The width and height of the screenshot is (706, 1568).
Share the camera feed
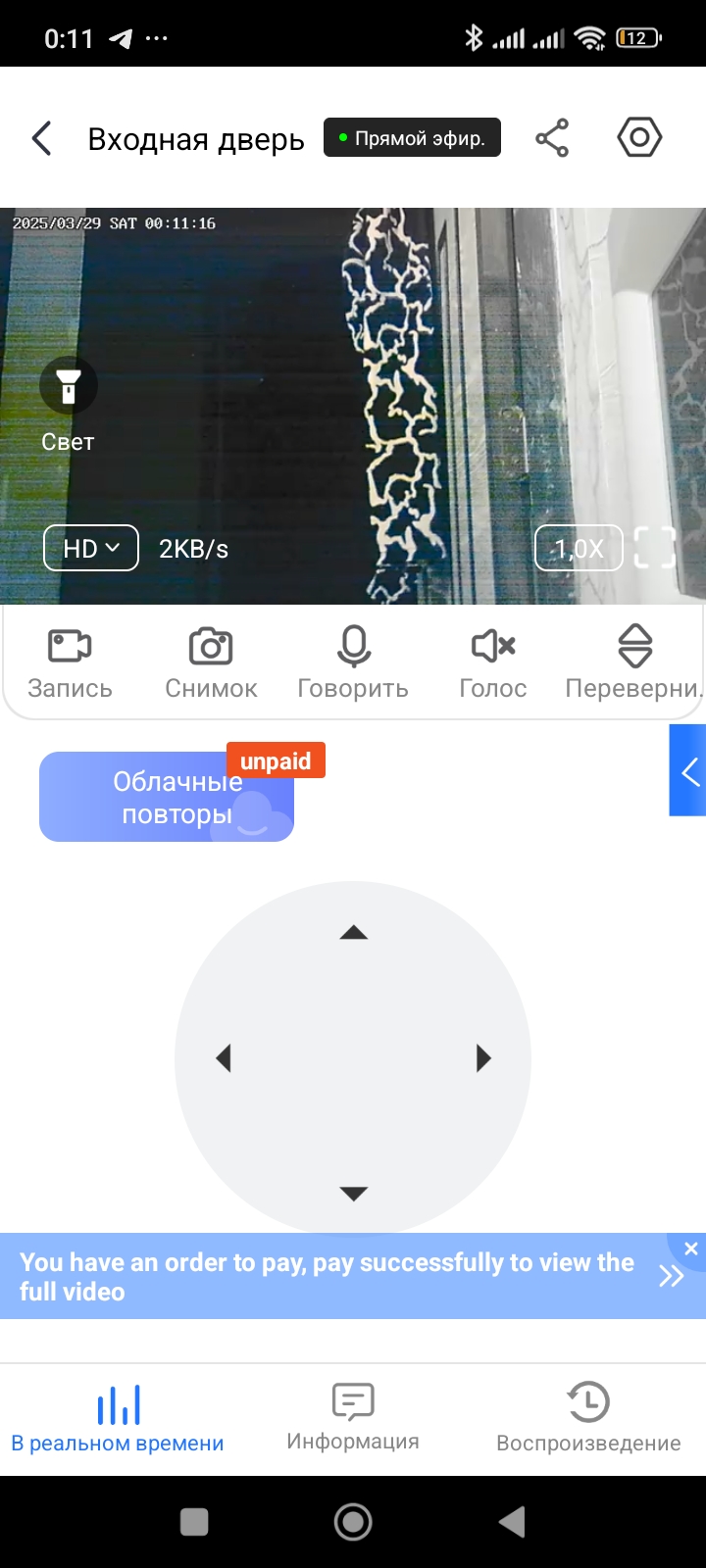tap(552, 138)
